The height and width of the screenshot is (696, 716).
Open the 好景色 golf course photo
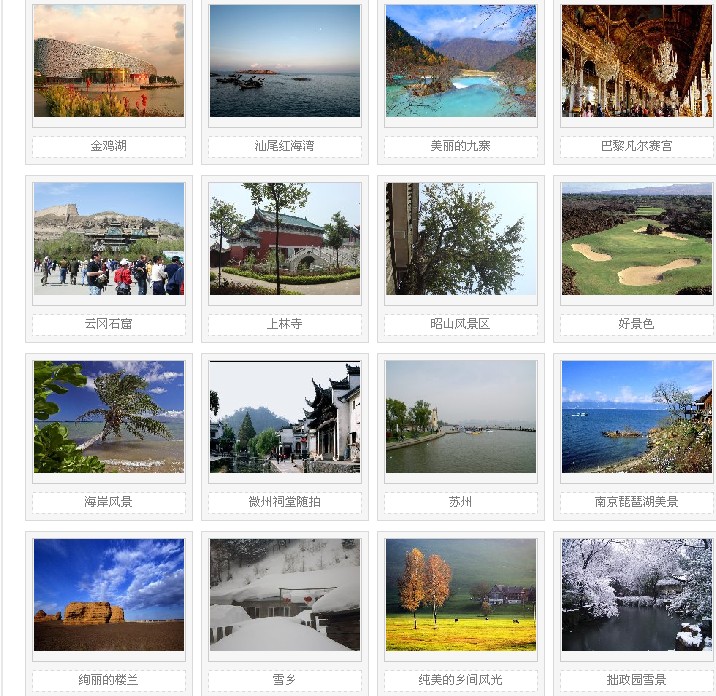(636, 239)
